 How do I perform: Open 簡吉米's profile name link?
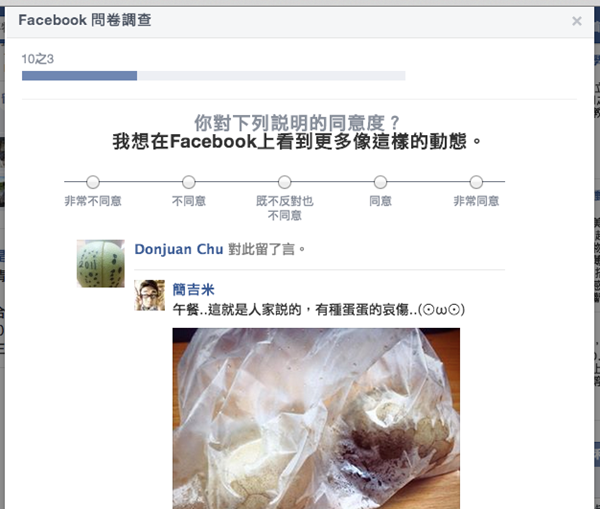(194, 290)
